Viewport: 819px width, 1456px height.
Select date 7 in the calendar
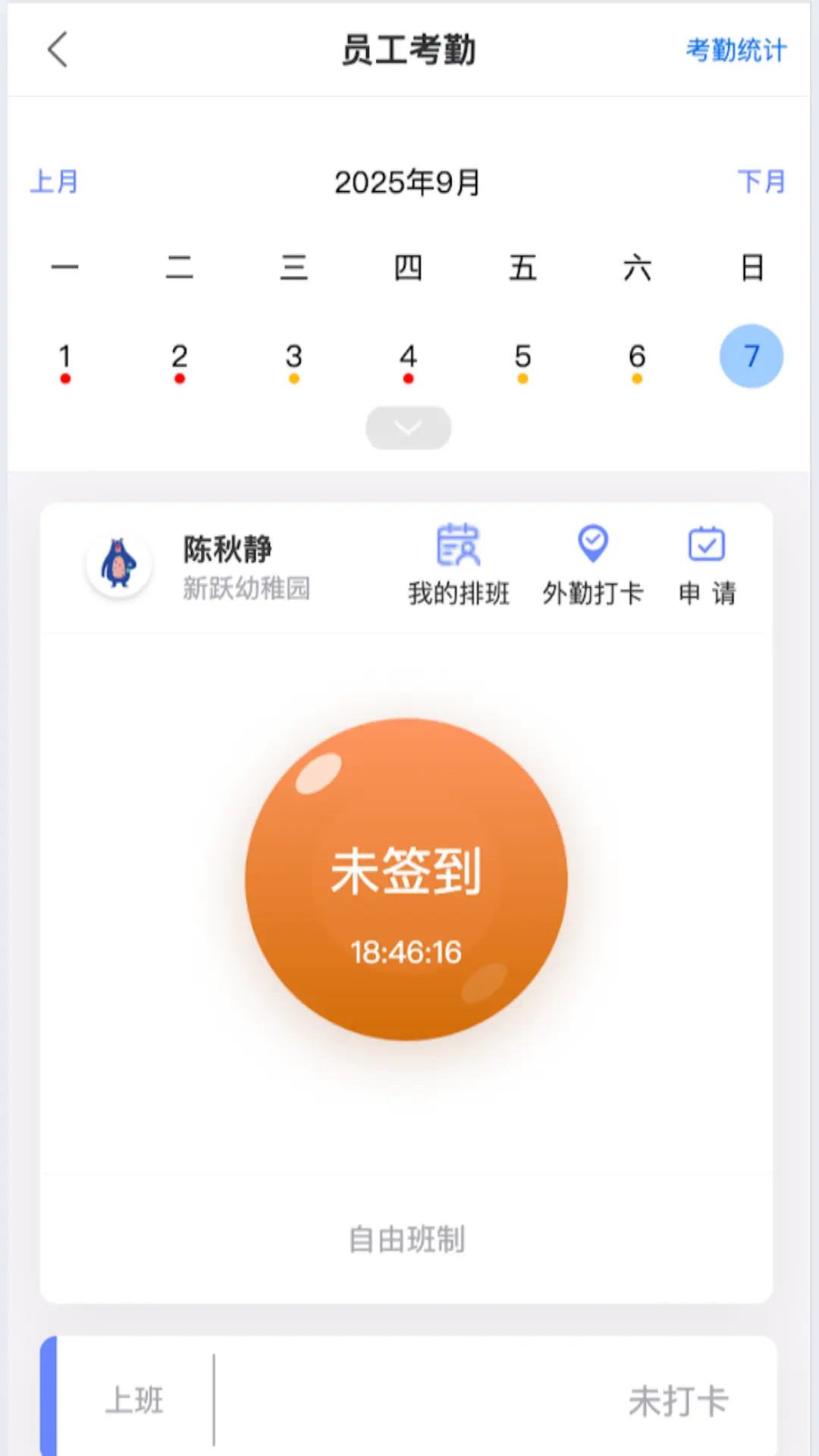pyautogui.click(x=750, y=356)
